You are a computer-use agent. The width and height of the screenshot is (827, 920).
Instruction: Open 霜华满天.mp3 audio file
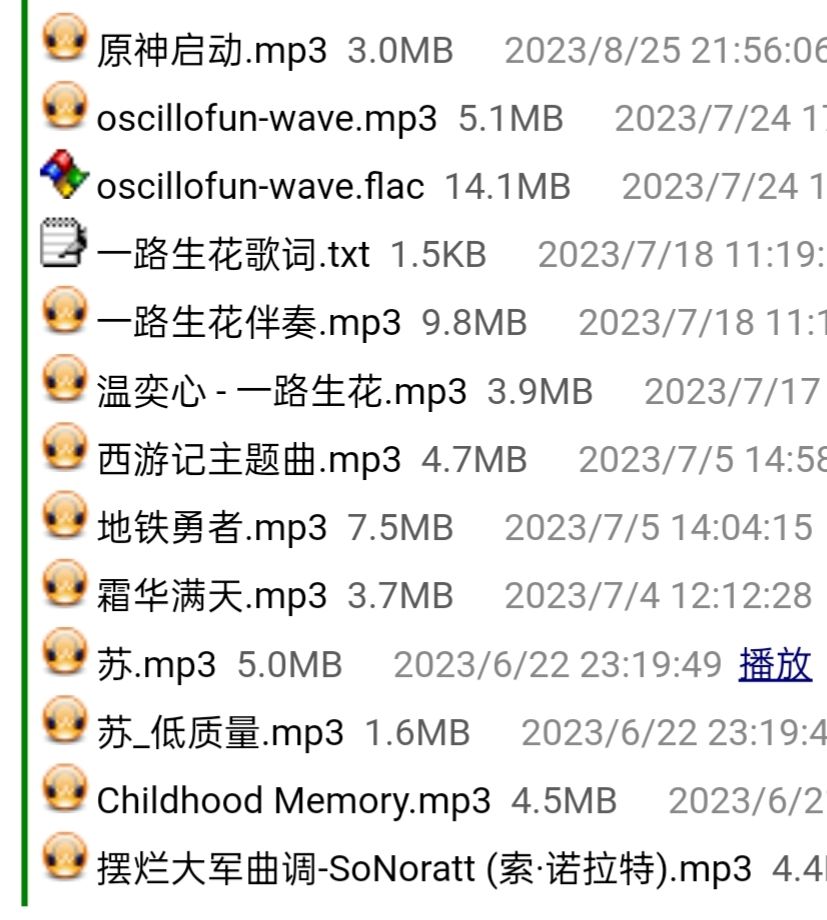point(211,596)
